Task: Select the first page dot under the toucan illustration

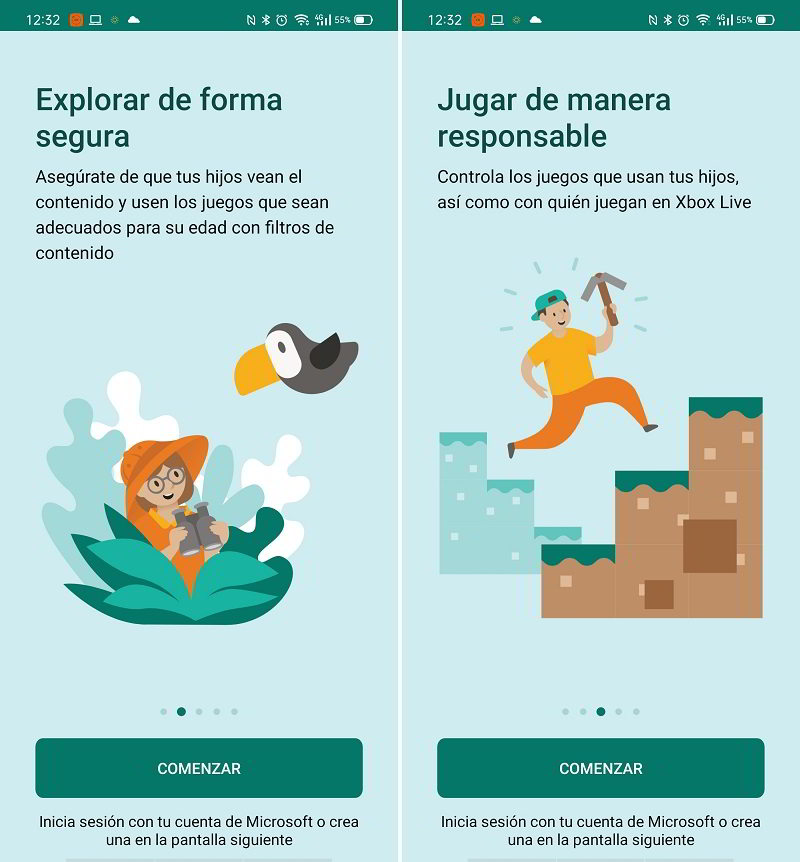Action: point(163,712)
